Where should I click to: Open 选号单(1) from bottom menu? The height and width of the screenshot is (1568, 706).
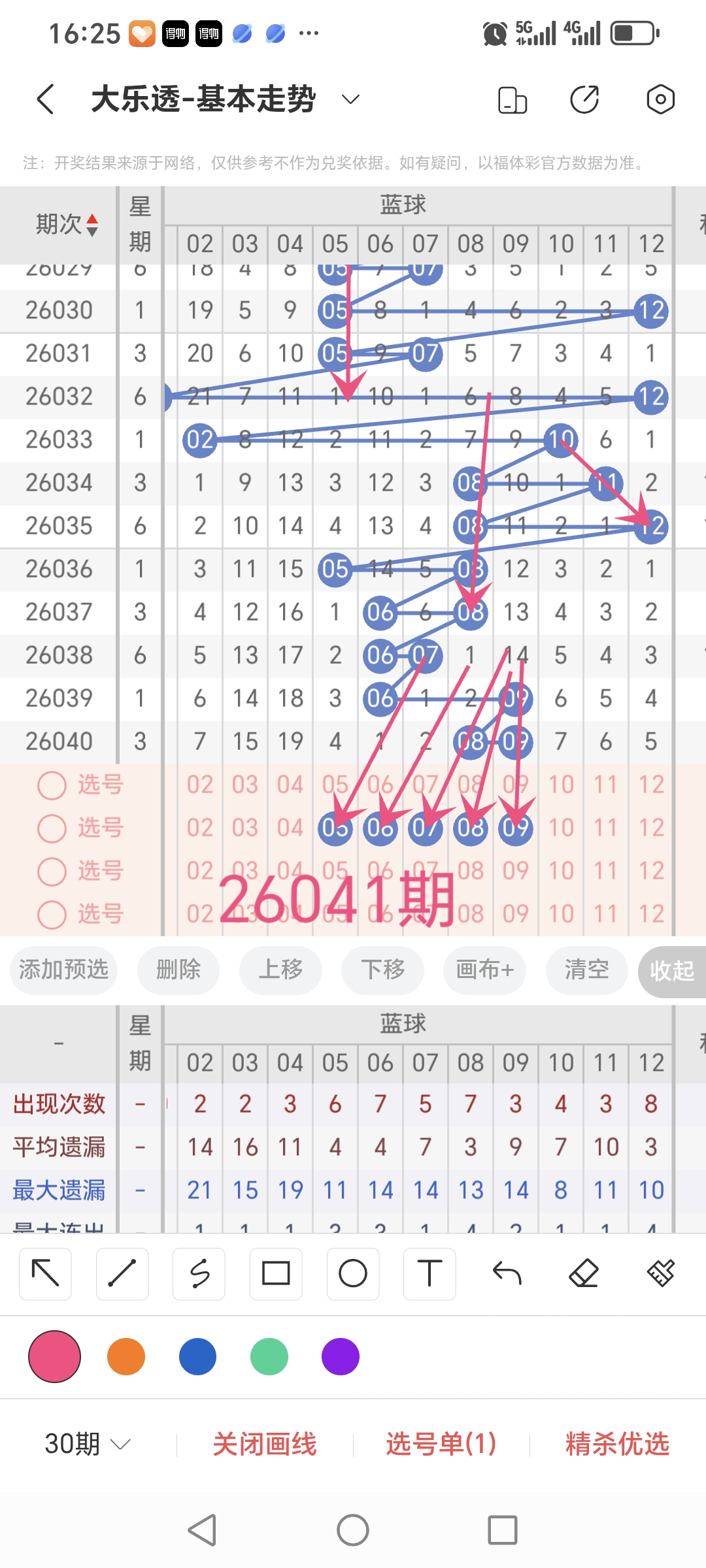[x=441, y=1444]
